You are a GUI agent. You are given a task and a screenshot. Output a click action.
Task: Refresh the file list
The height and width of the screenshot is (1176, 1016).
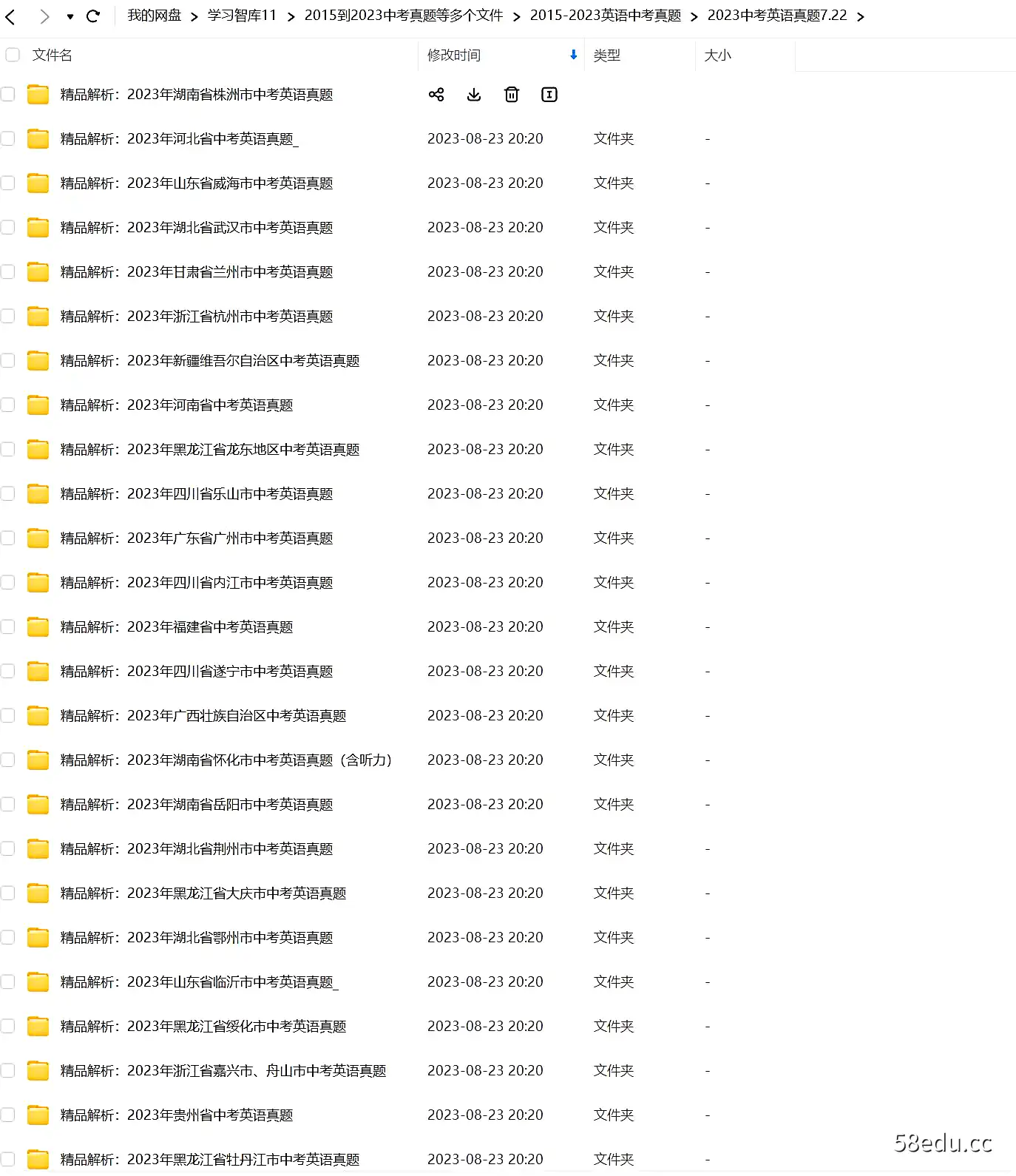(x=93, y=16)
